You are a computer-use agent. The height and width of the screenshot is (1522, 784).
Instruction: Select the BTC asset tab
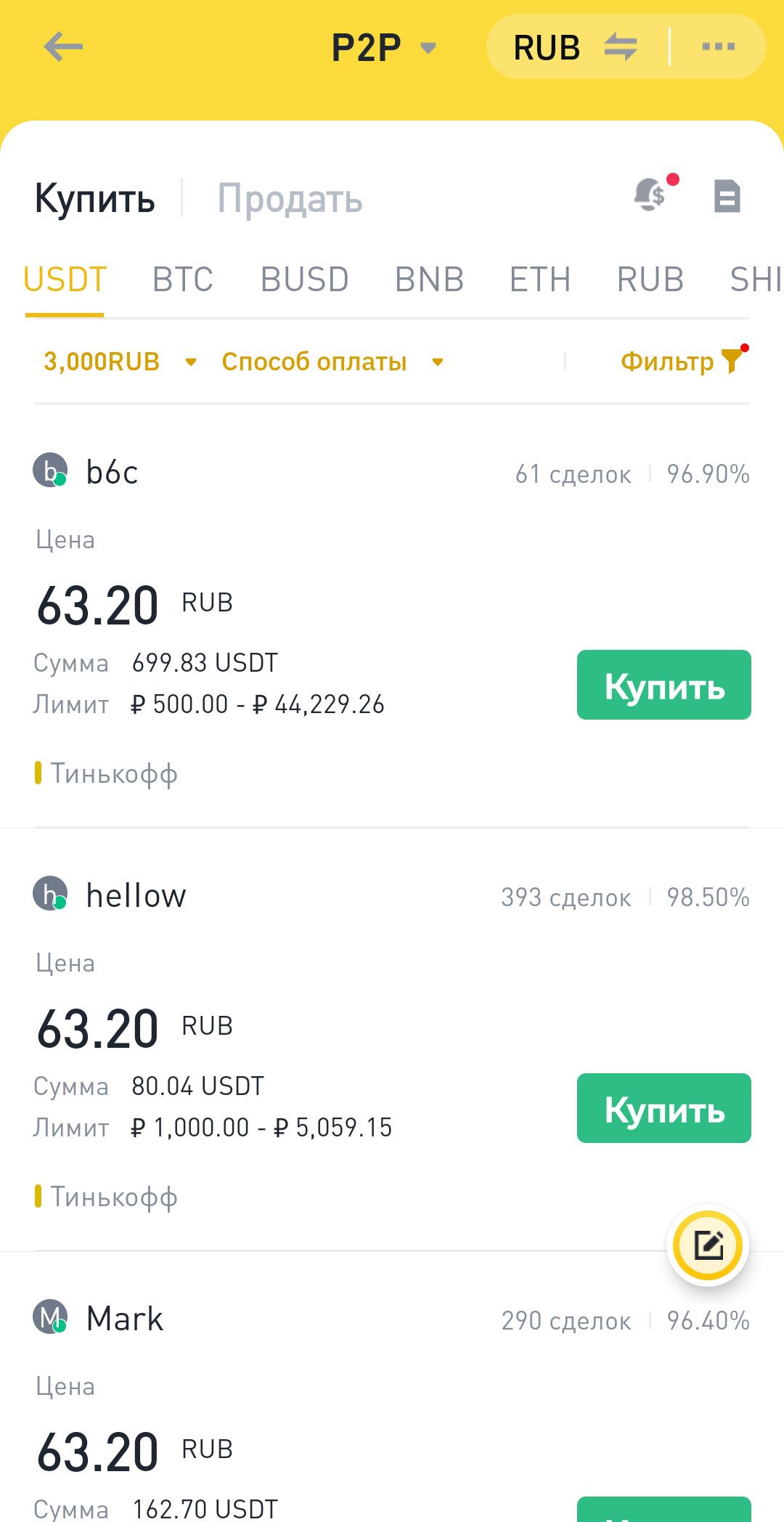point(183,280)
